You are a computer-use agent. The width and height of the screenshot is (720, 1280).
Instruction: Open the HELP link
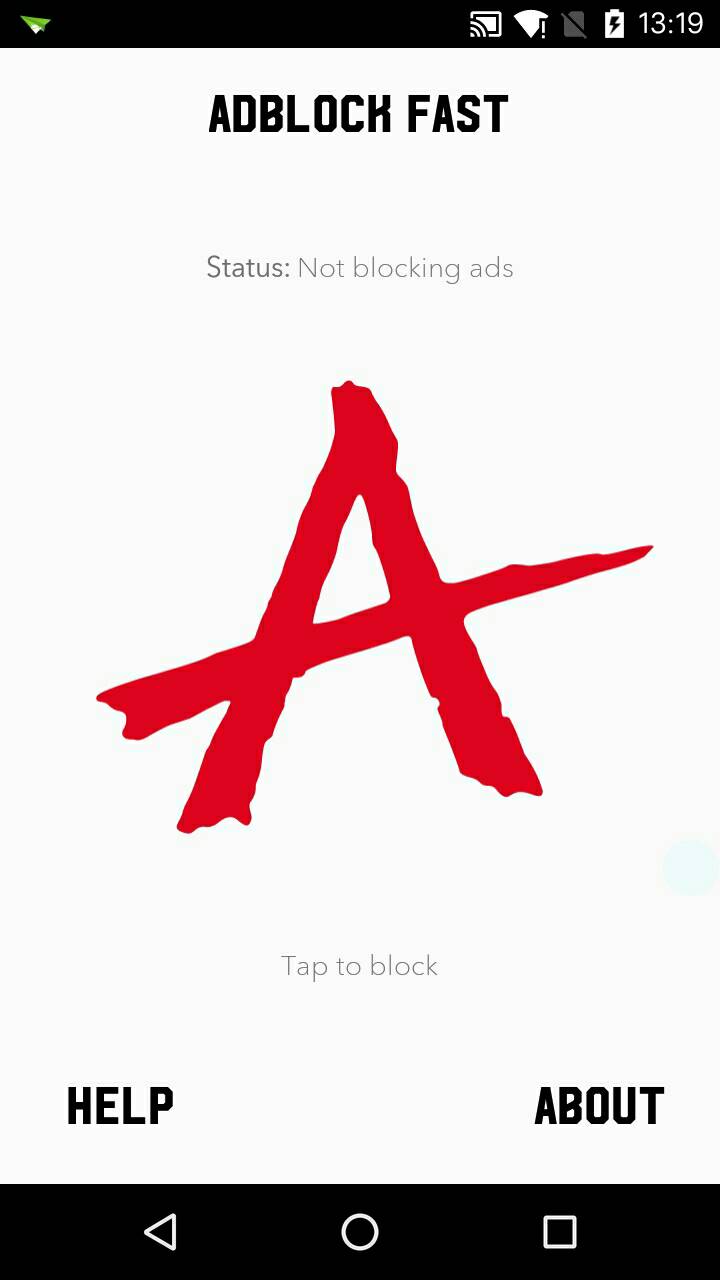point(119,1105)
